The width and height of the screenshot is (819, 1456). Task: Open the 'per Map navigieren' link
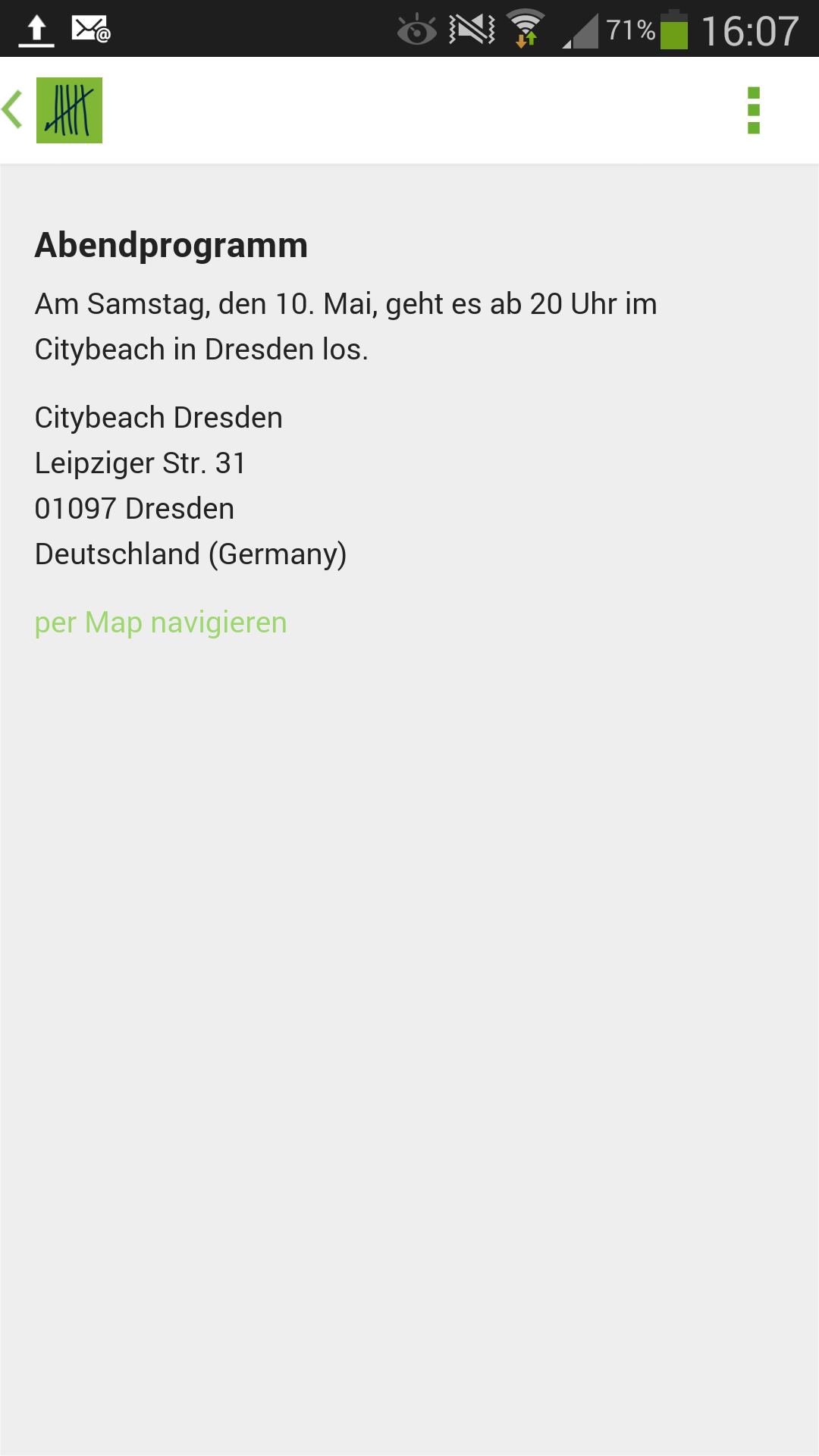[161, 623]
